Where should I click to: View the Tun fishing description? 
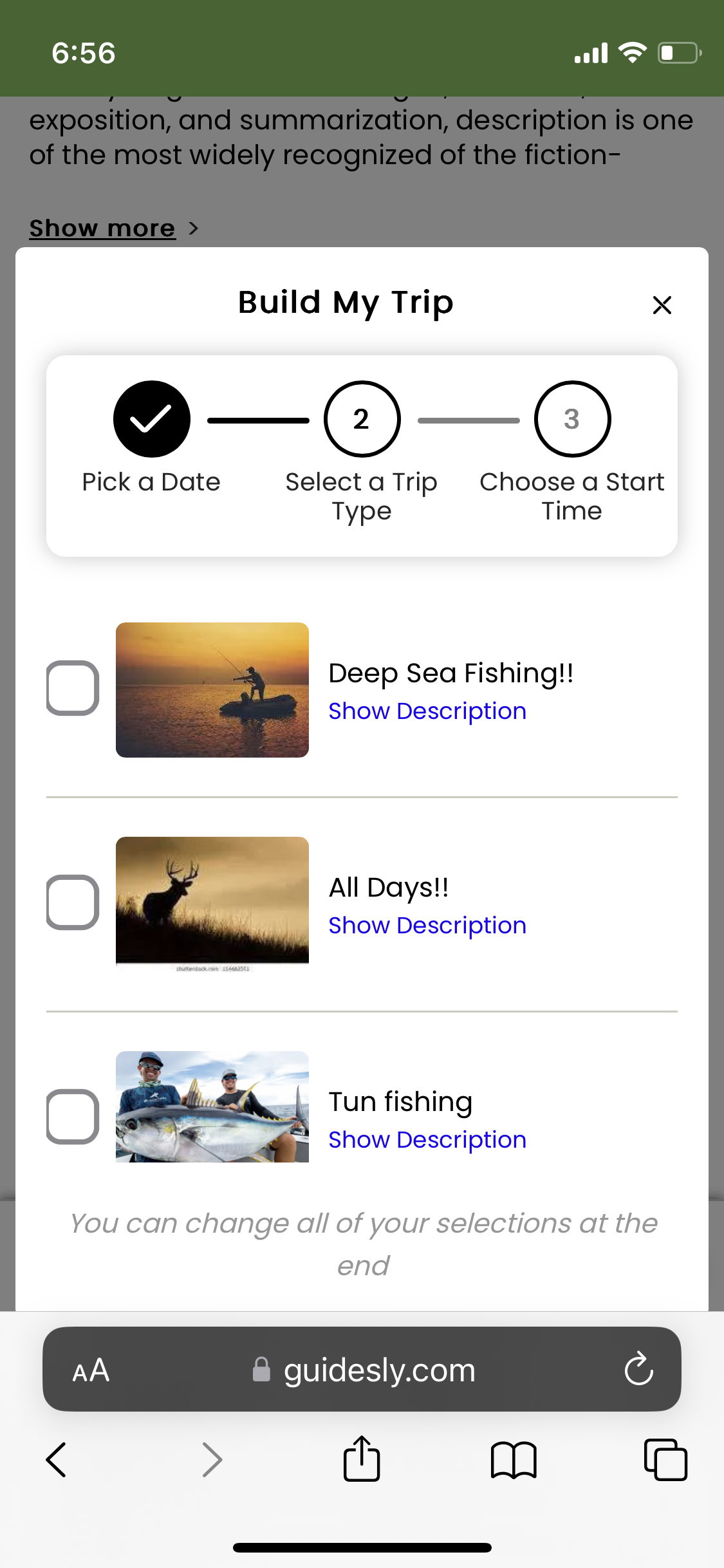coord(427,1140)
